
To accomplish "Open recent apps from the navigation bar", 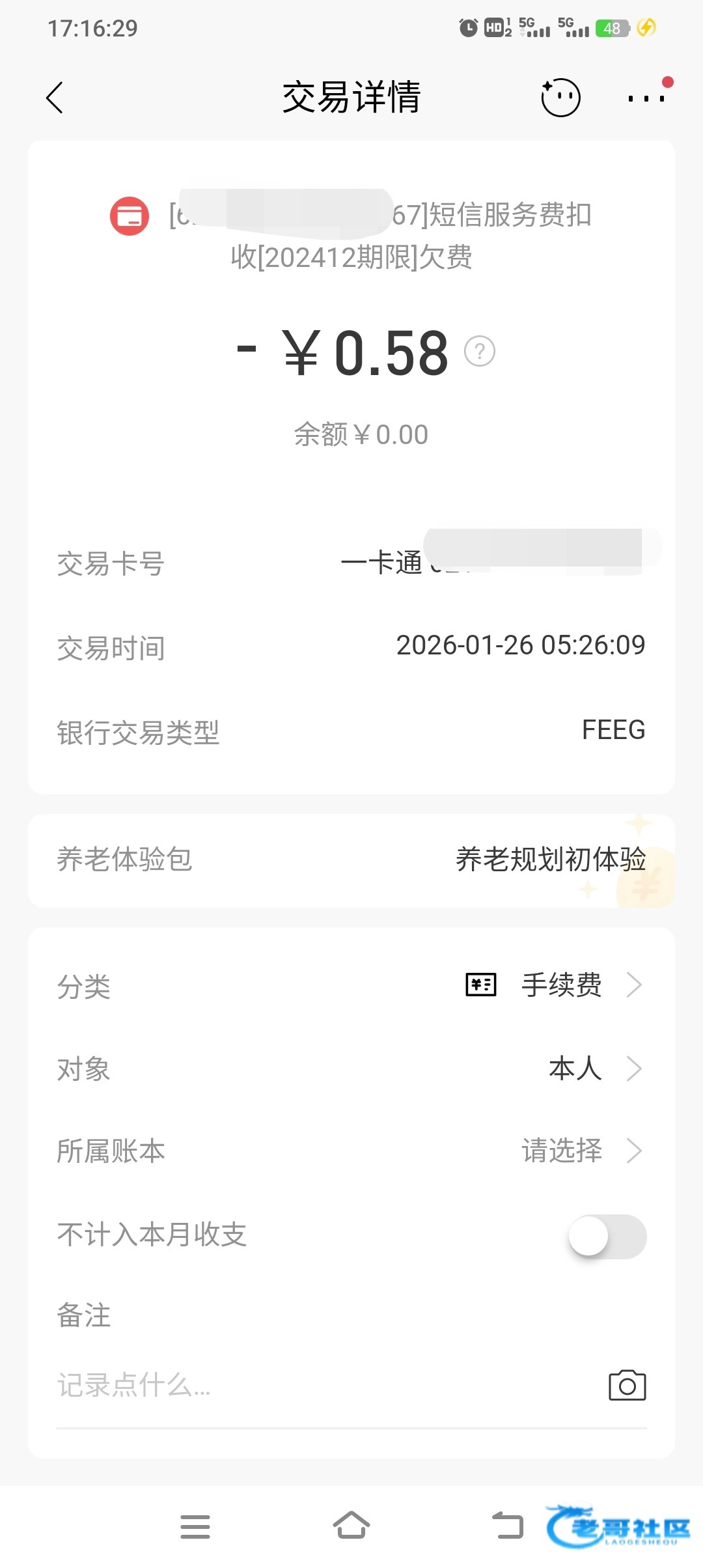I will 195,1526.
